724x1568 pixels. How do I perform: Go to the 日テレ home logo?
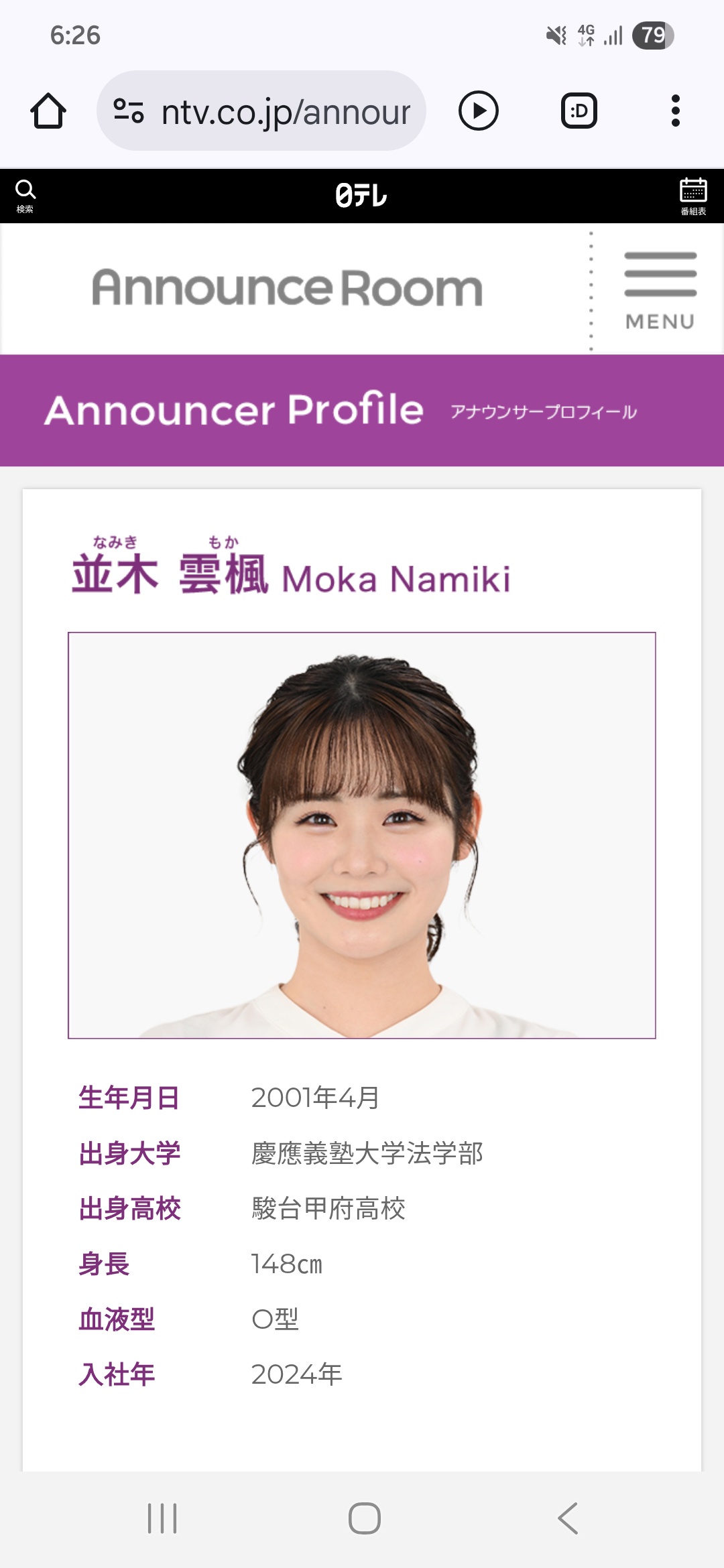click(x=361, y=196)
